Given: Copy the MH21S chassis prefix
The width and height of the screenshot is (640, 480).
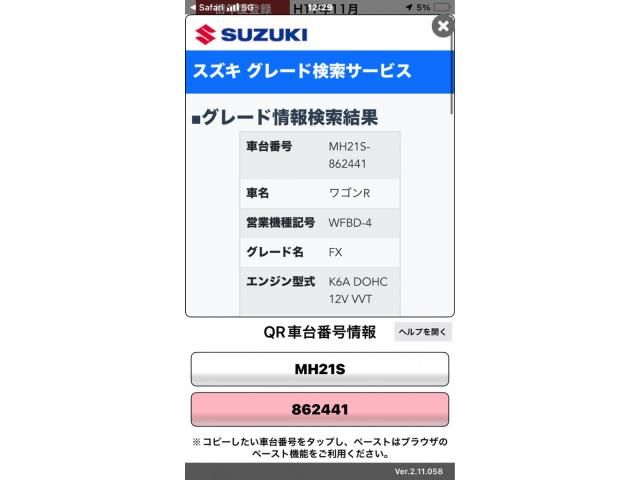Looking at the screenshot, I should tap(320, 369).
